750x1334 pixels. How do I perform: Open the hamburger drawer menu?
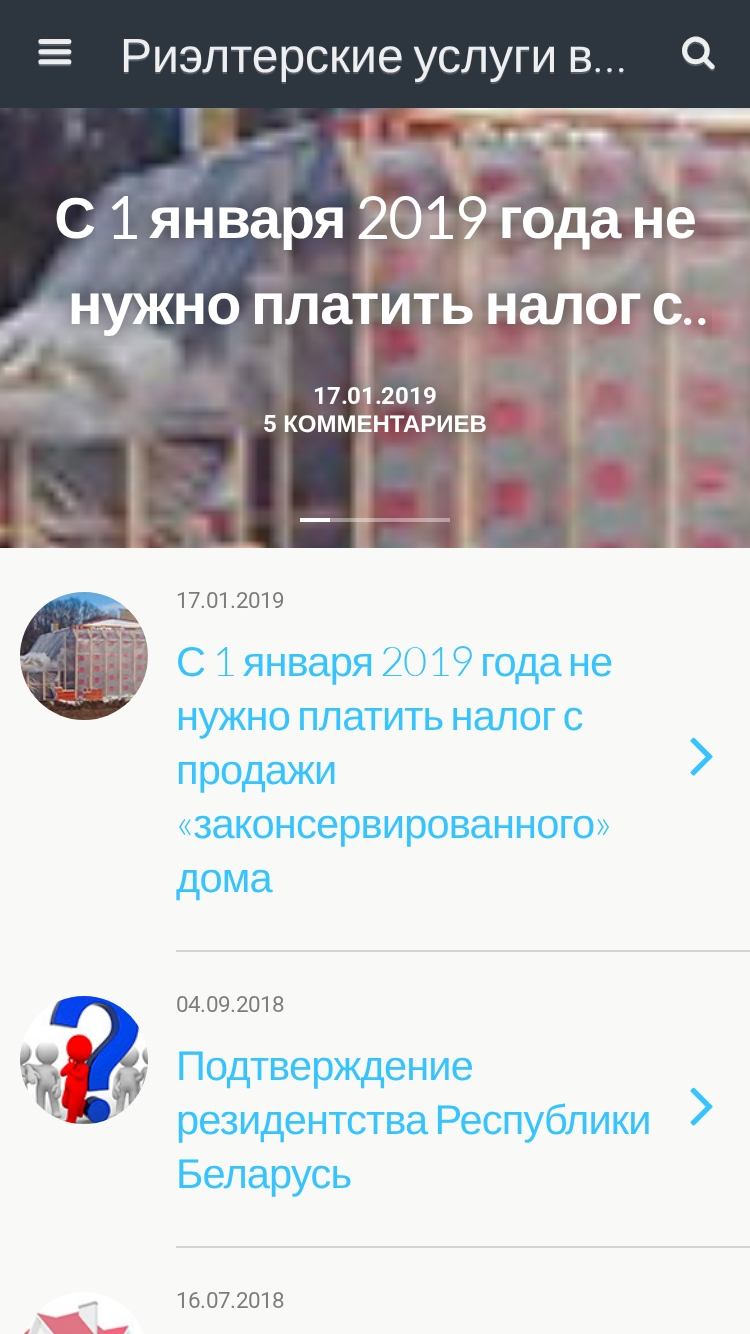coord(55,53)
